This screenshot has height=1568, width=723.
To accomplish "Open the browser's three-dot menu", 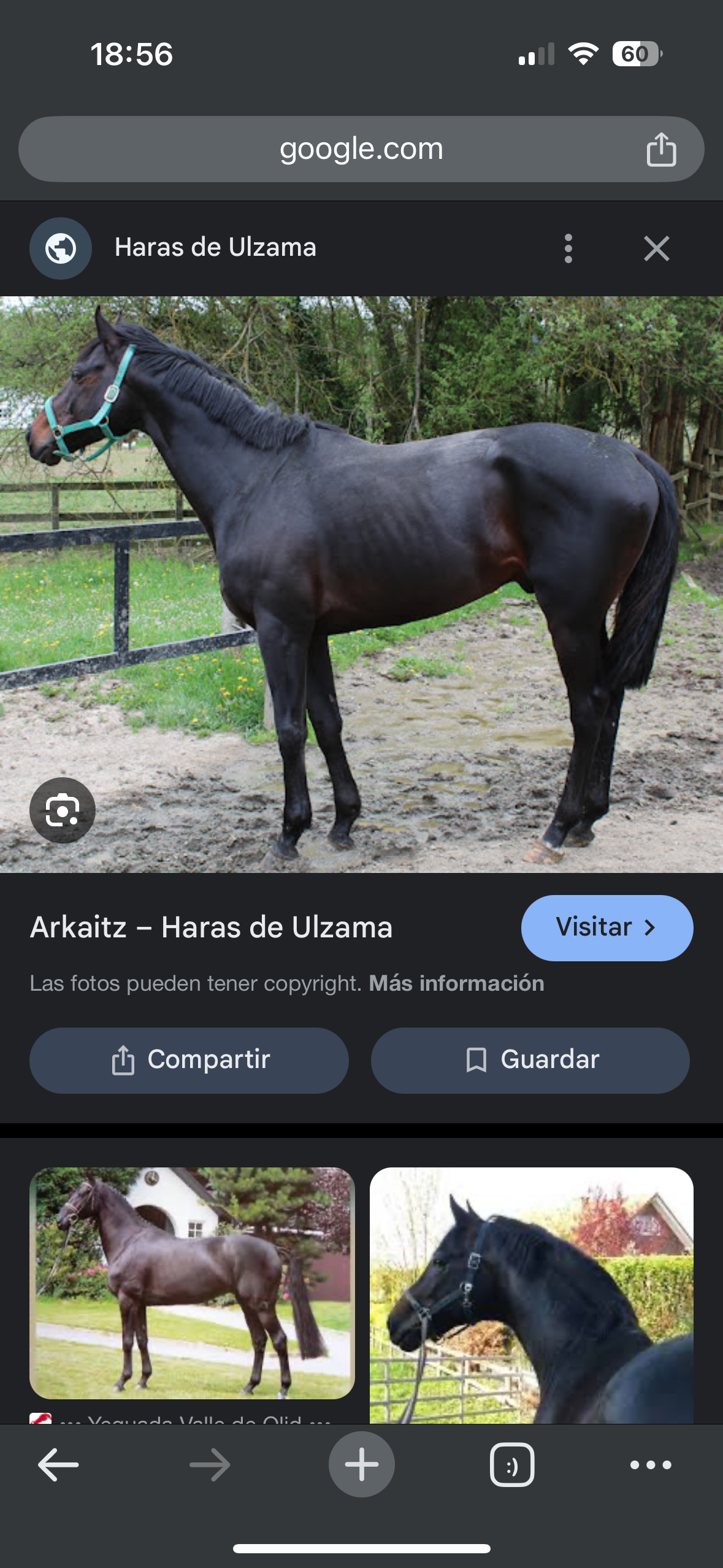I will coord(651,1465).
